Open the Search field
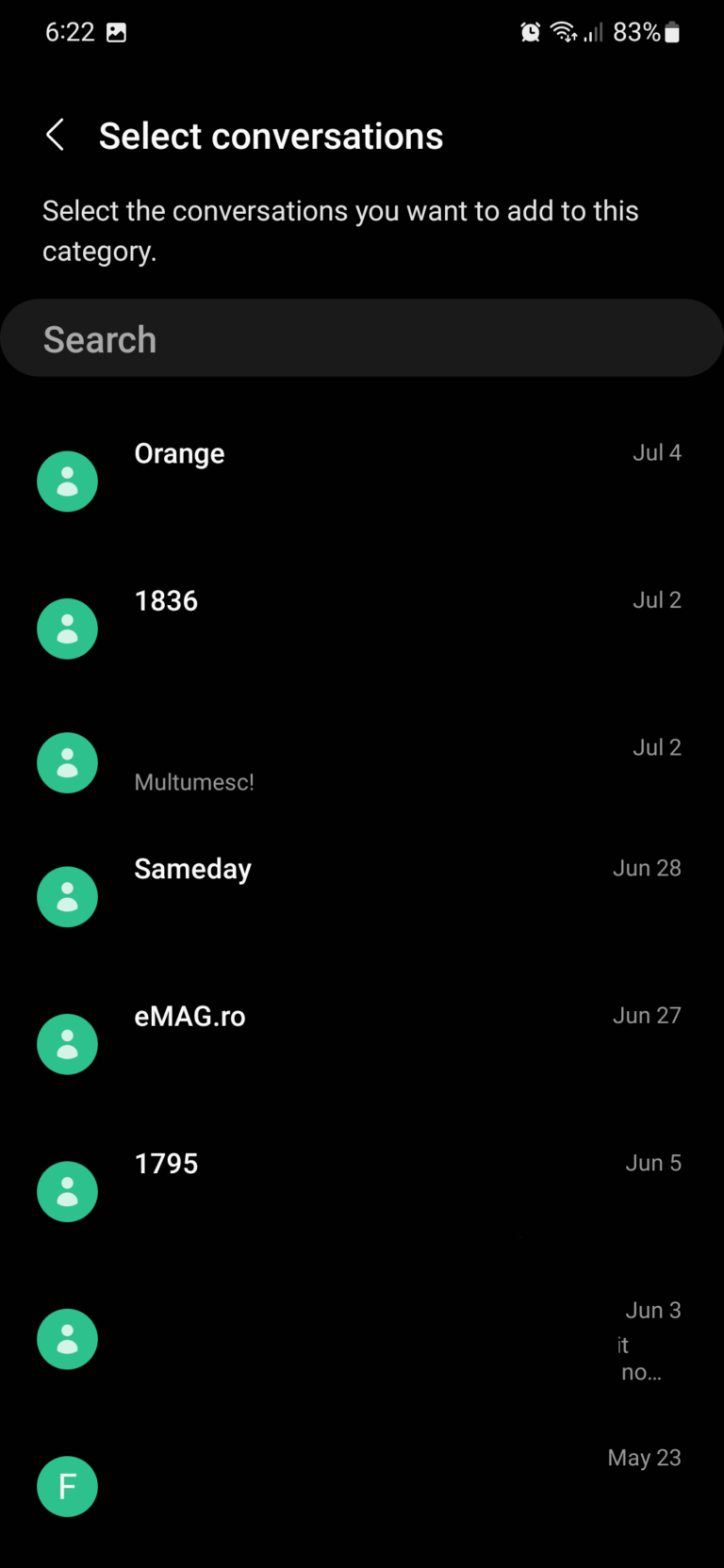Viewport: 724px width, 1568px height. (x=362, y=337)
